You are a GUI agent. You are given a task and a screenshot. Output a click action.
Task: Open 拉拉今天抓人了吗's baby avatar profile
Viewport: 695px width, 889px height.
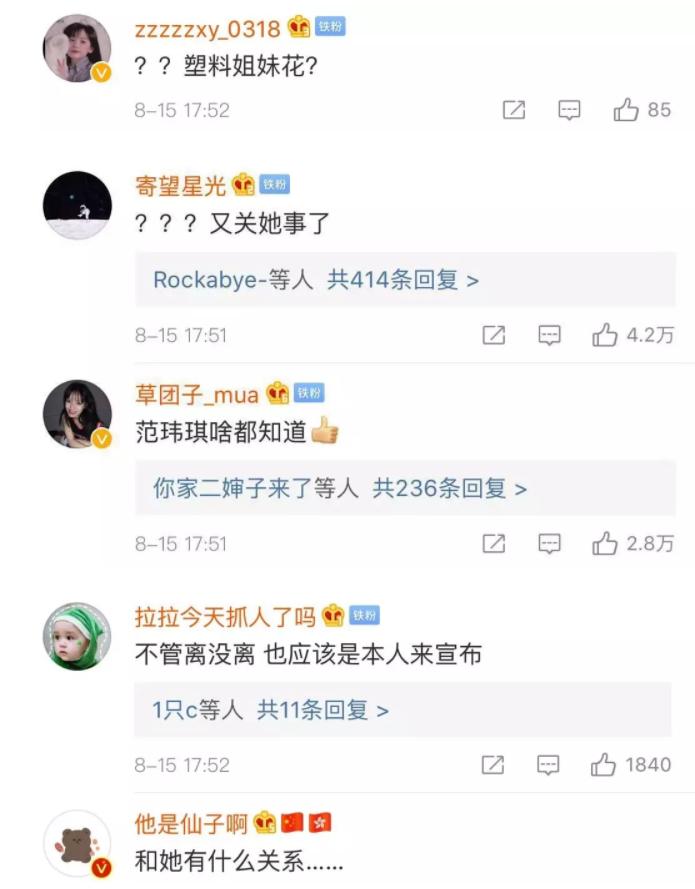click(77, 636)
